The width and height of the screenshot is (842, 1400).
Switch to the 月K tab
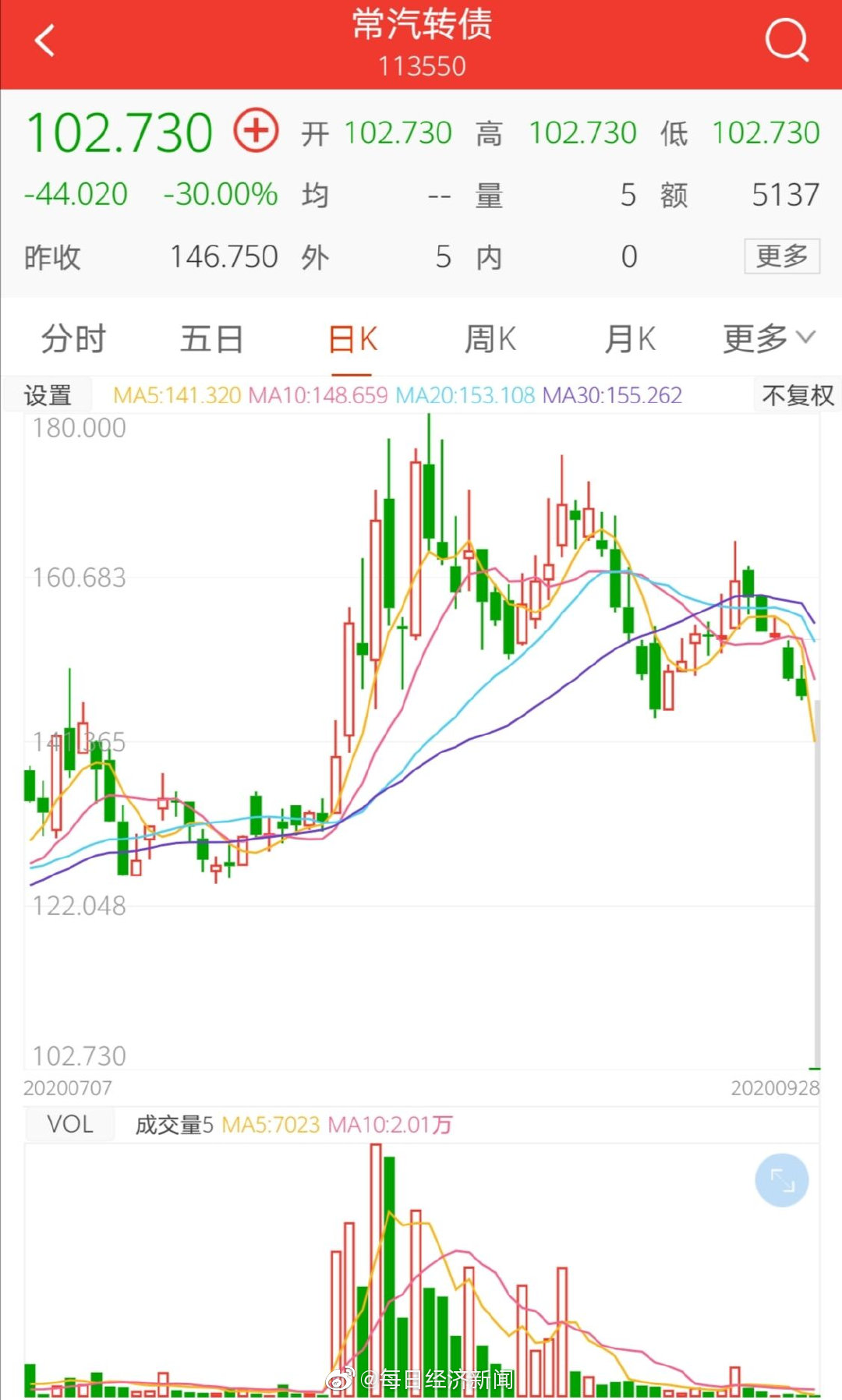coord(630,339)
